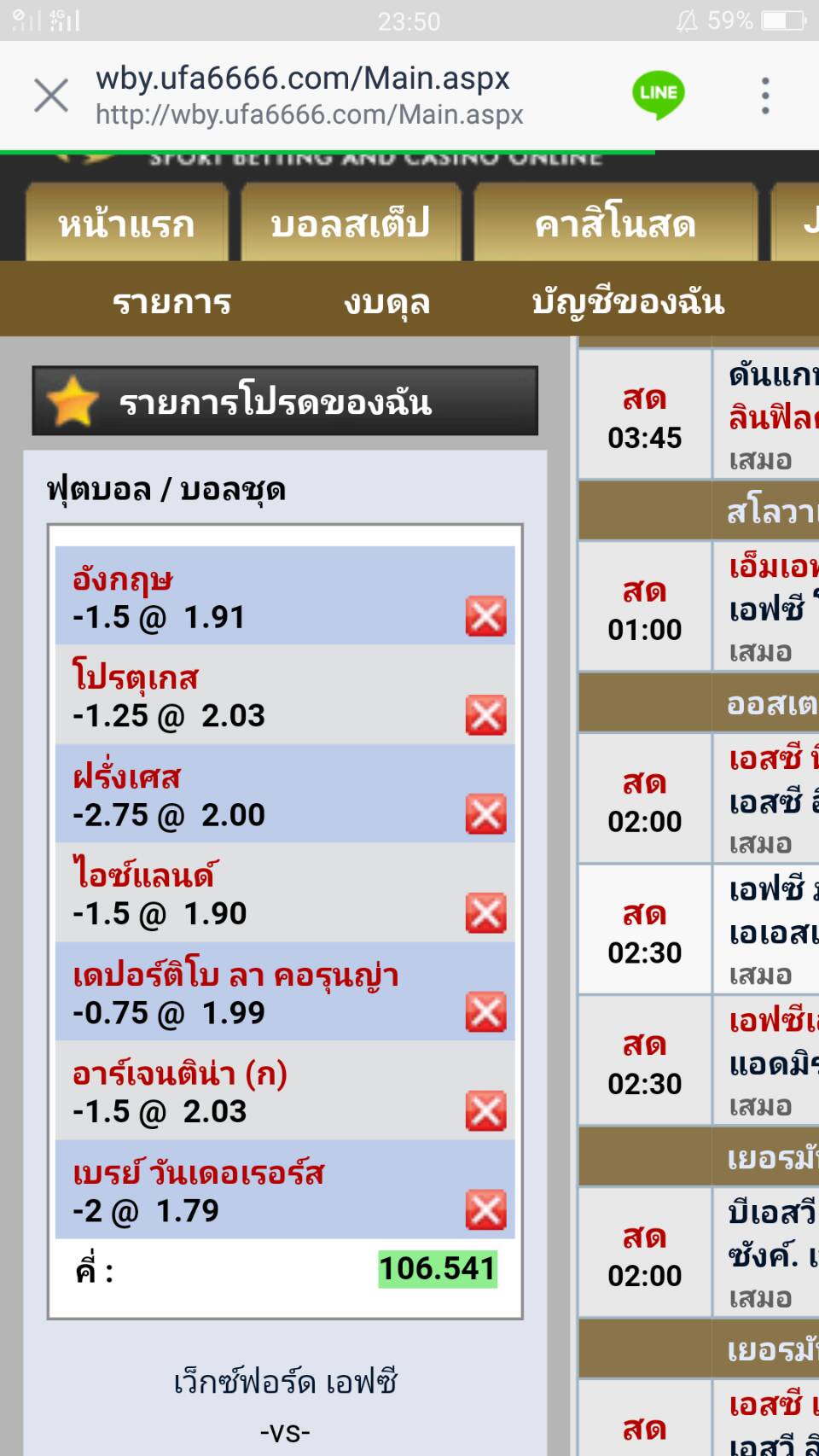819x1456 pixels.
Task: Open the รายการ menu item
Action: pyautogui.click(x=171, y=302)
